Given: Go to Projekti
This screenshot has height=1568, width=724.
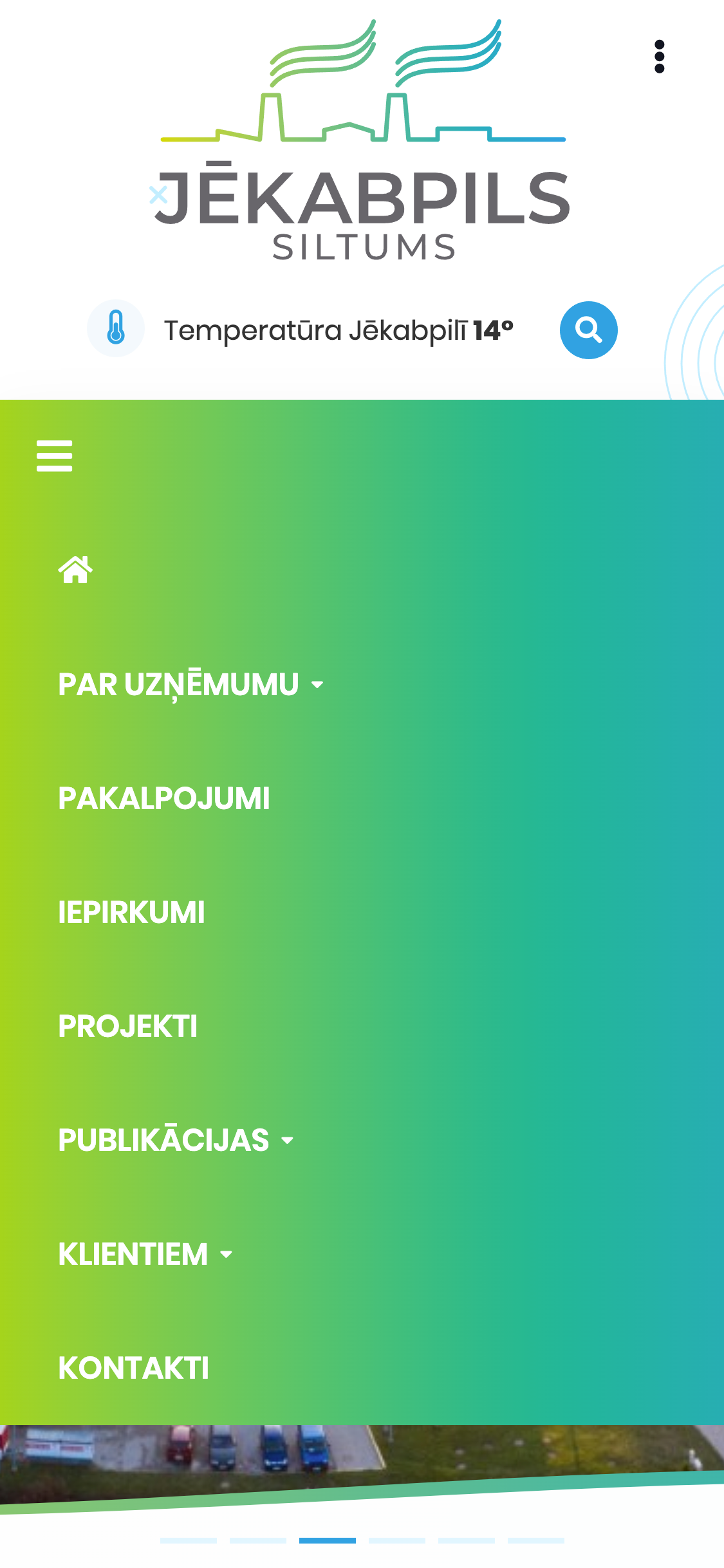Looking at the screenshot, I should click(127, 1026).
